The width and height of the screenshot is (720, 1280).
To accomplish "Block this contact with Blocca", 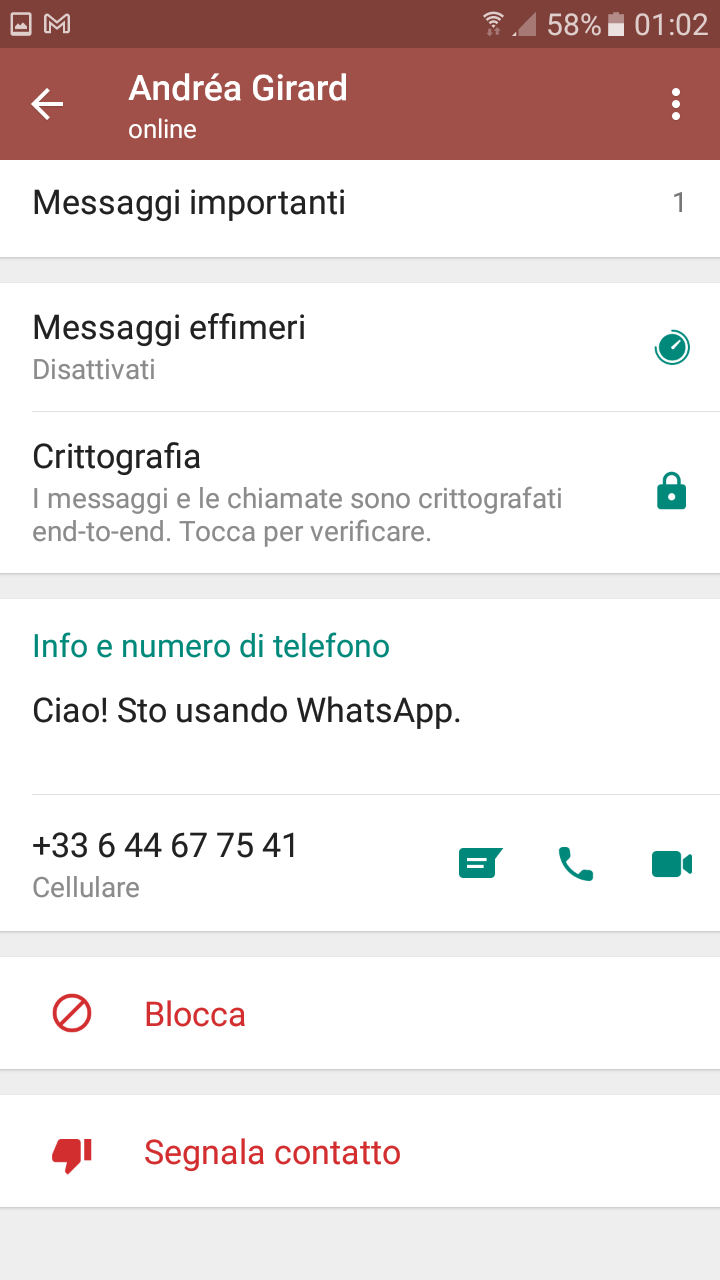I will (x=360, y=1013).
